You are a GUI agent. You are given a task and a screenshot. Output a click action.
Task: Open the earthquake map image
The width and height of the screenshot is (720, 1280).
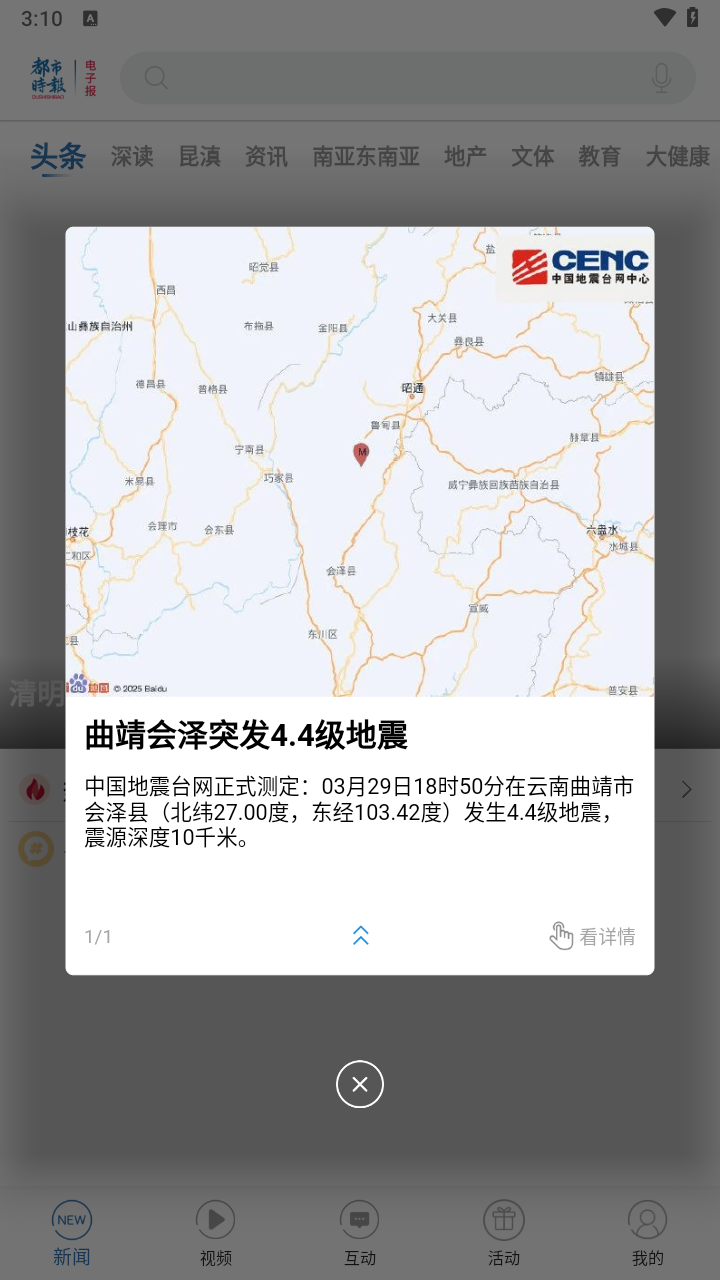[x=360, y=461]
